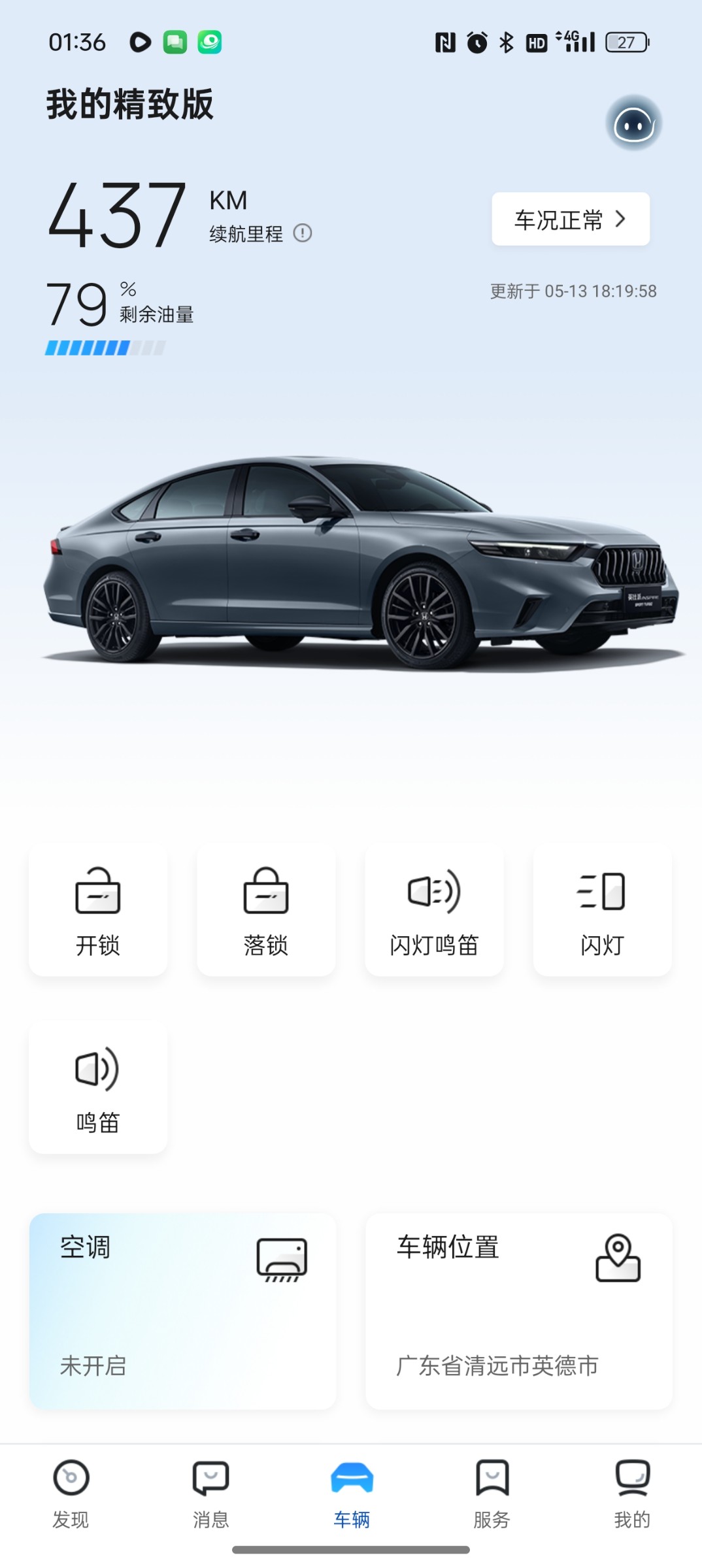This screenshot has height=1568, width=702.
Task: Honk the horn with 鸣笛
Action: coord(98,1088)
